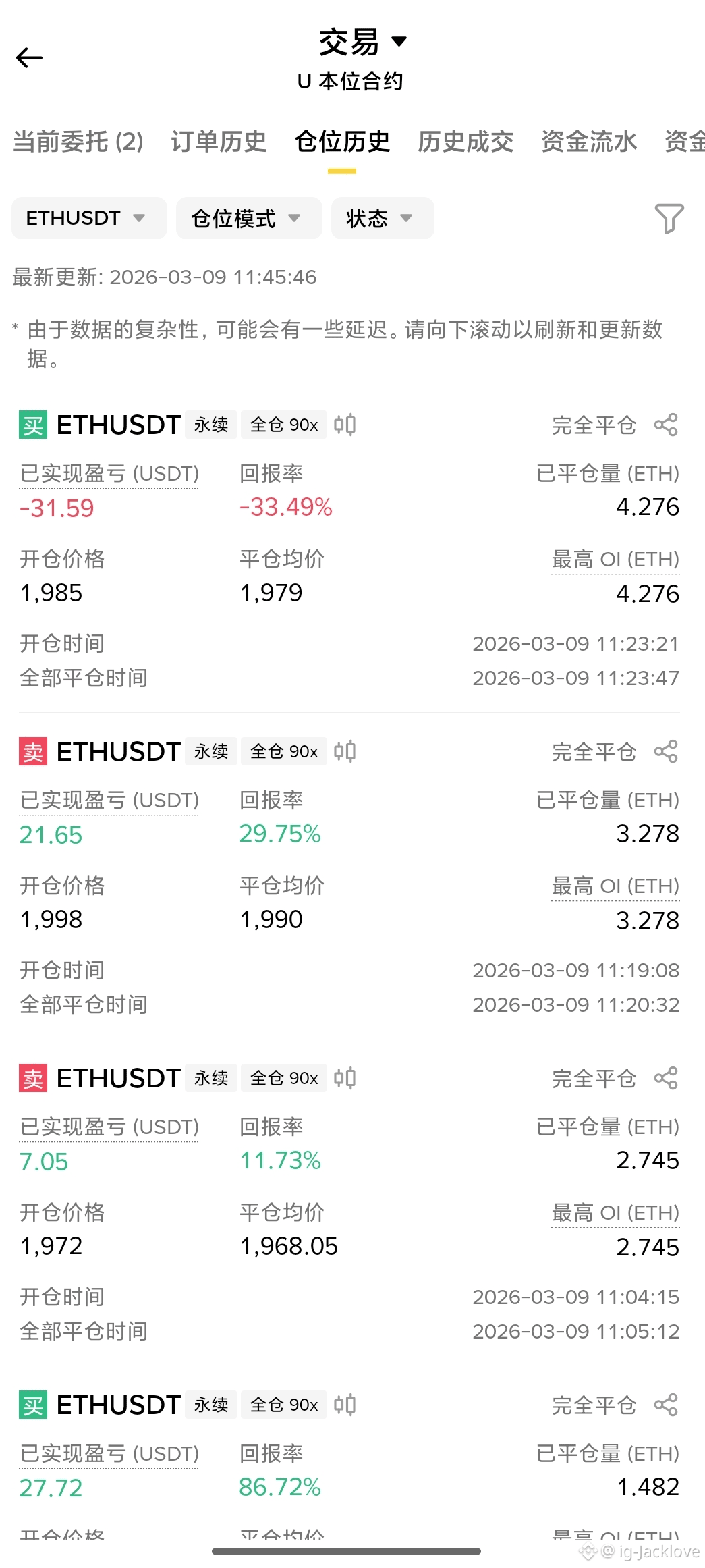Image resolution: width=705 pixels, height=1568 pixels.
Task: Switch to 资金流水 tab
Action: [589, 142]
